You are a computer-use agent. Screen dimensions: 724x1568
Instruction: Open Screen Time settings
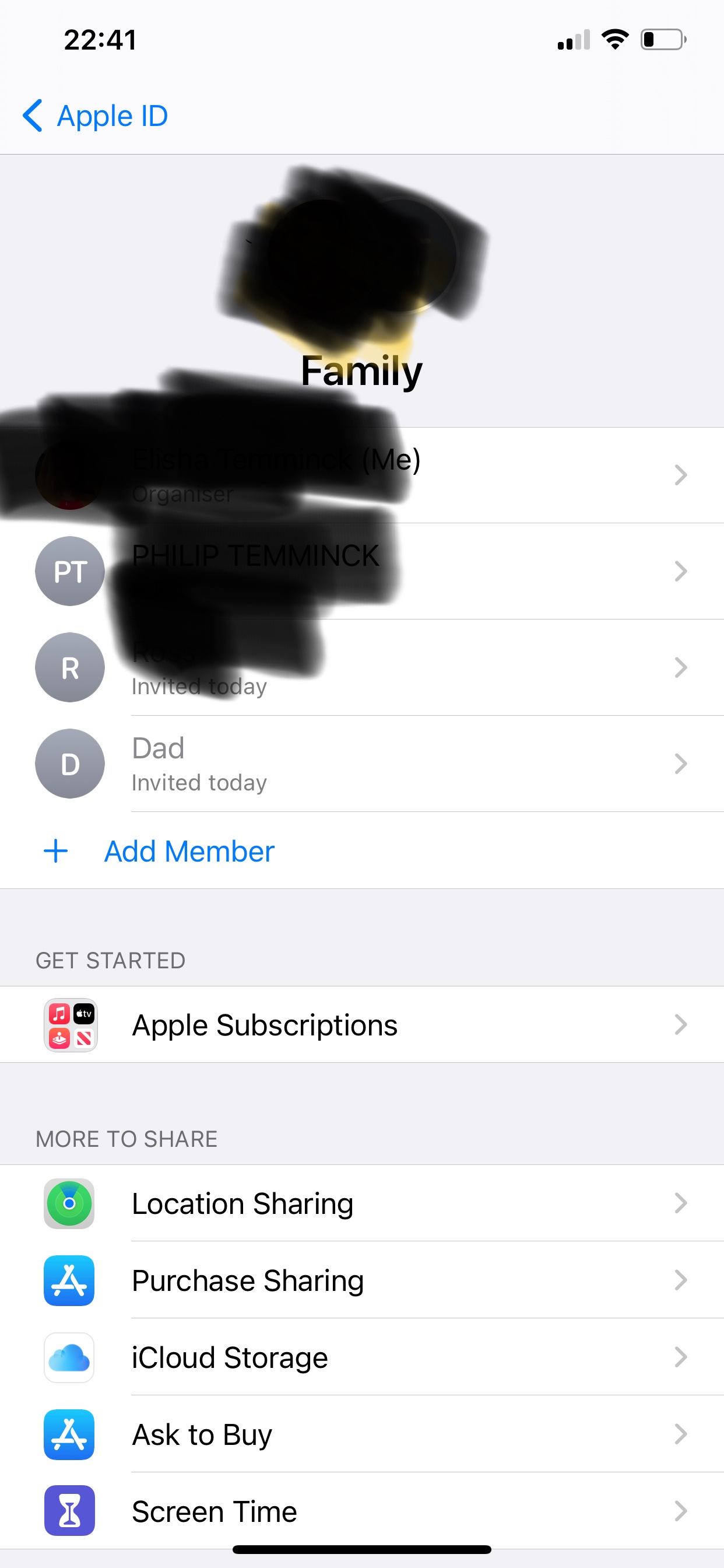[362, 1511]
